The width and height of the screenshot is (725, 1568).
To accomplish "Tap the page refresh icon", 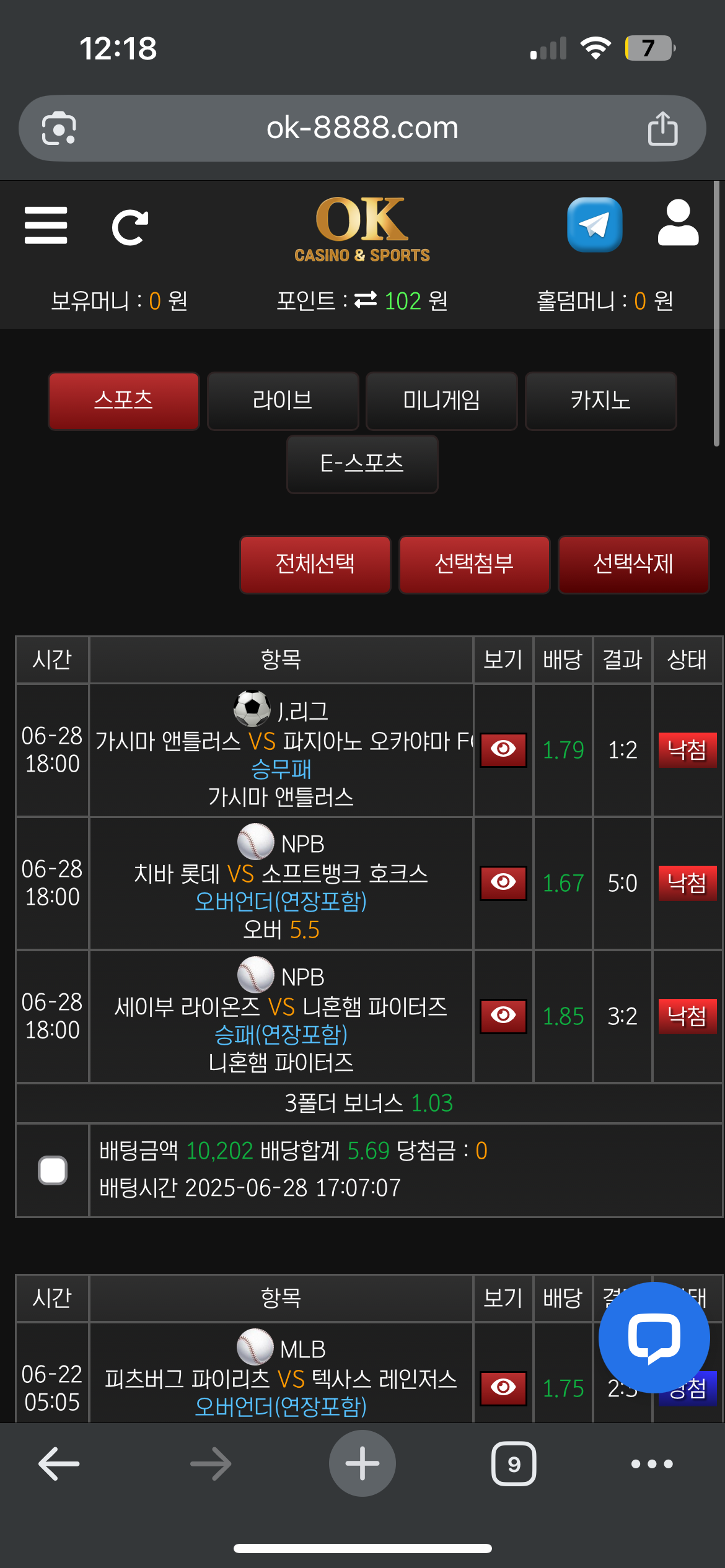I will 130,227.
